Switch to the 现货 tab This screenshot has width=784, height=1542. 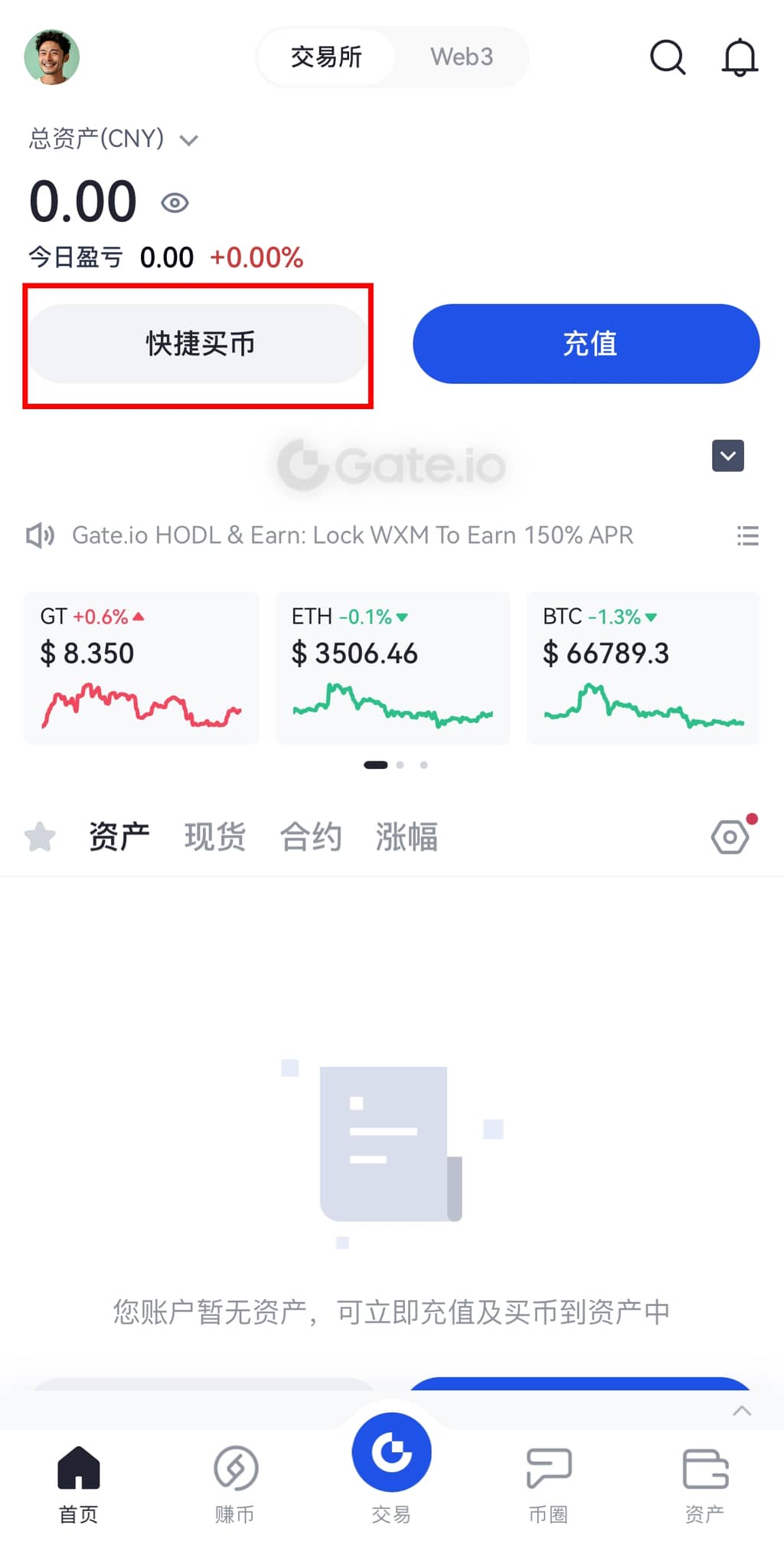coord(214,836)
